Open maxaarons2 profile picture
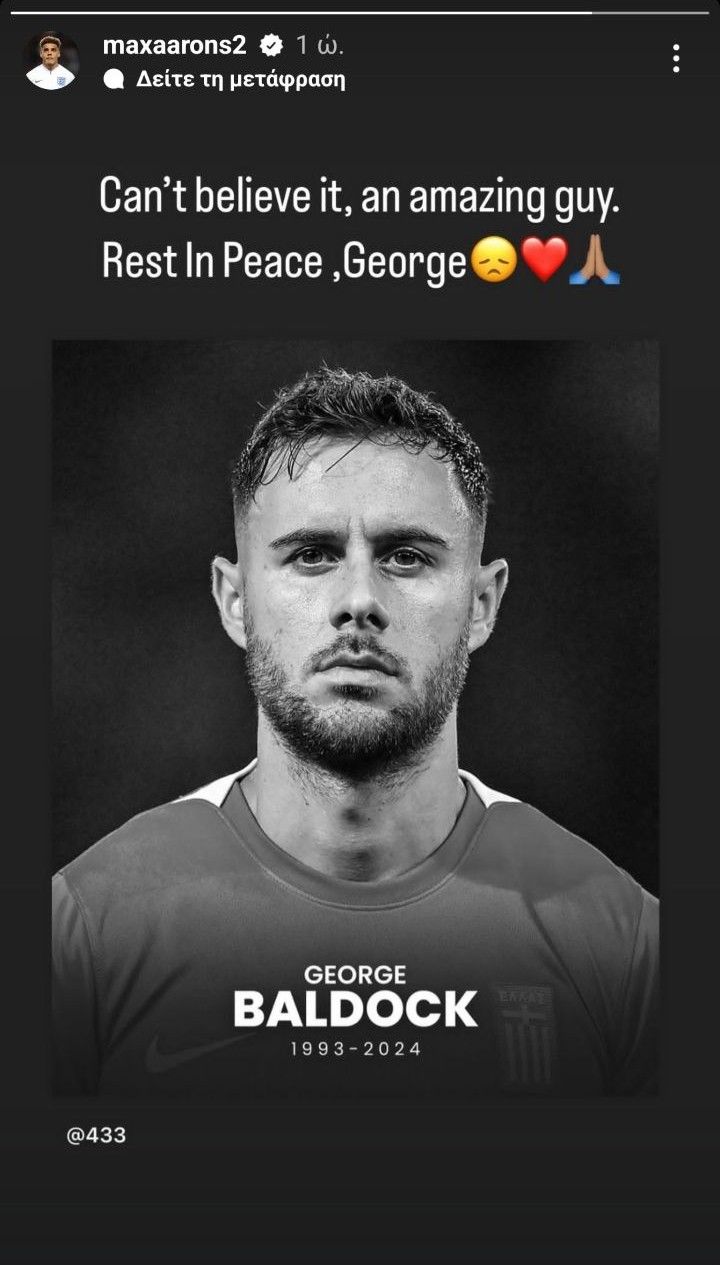The height and width of the screenshot is (1265, 720). [x=50, y=61]
